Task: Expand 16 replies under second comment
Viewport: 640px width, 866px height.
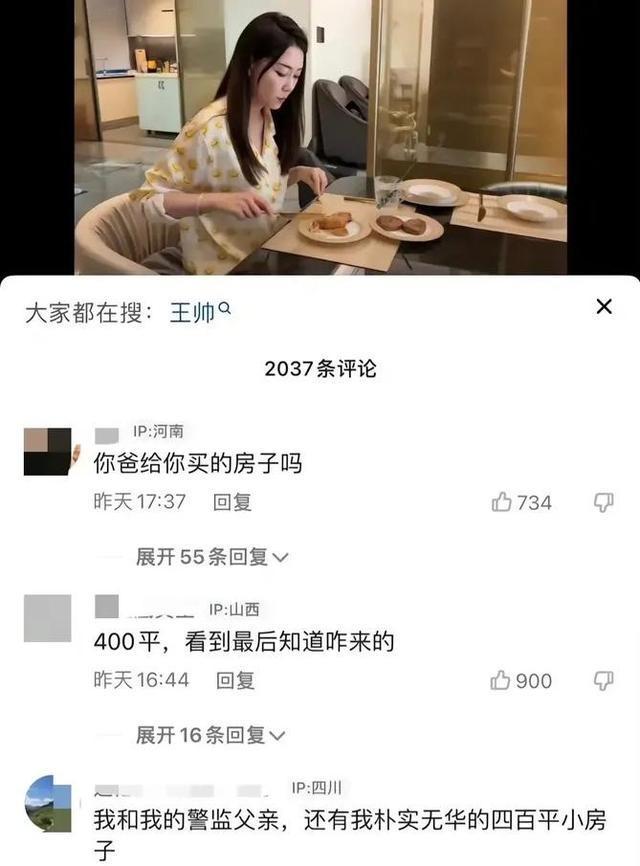Action: point(210,735)
